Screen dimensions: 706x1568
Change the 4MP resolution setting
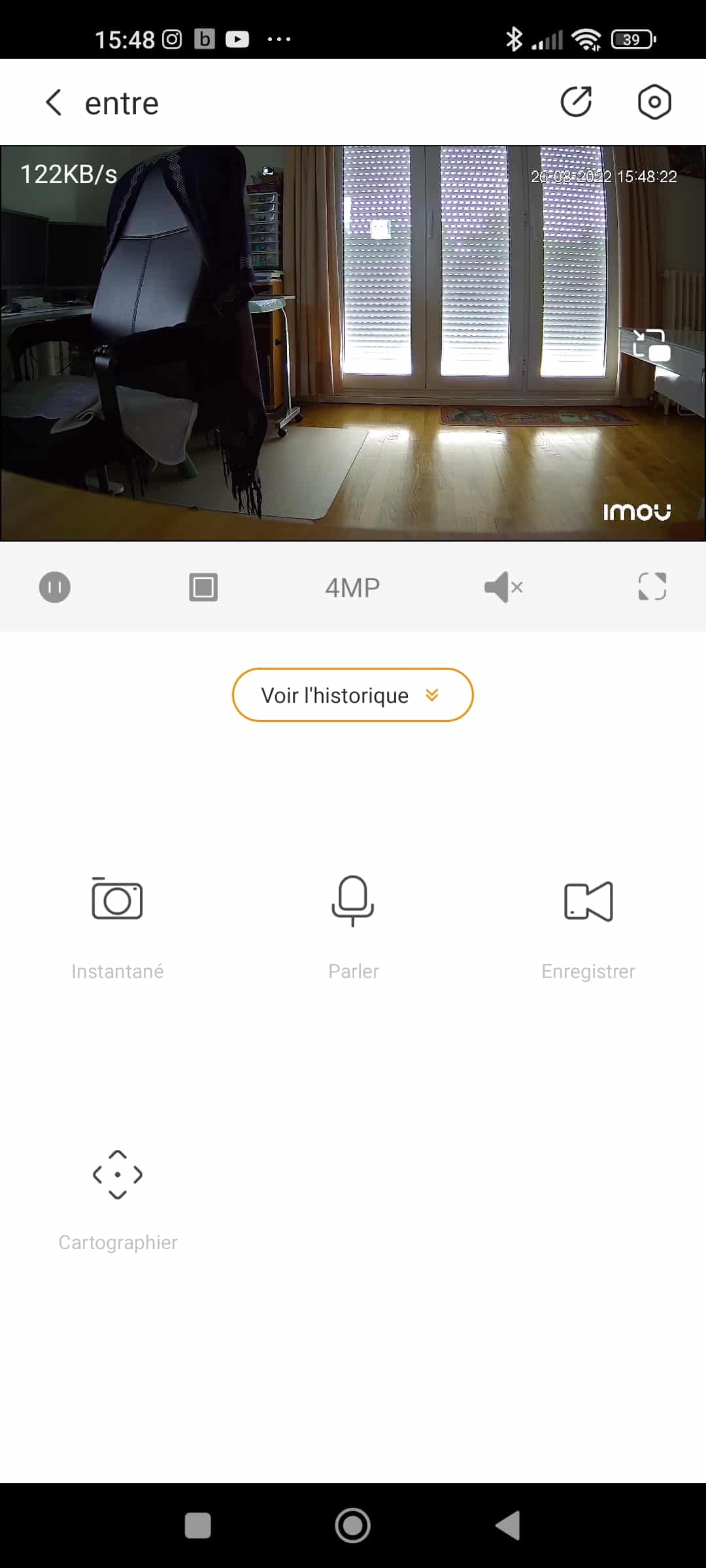352,588
